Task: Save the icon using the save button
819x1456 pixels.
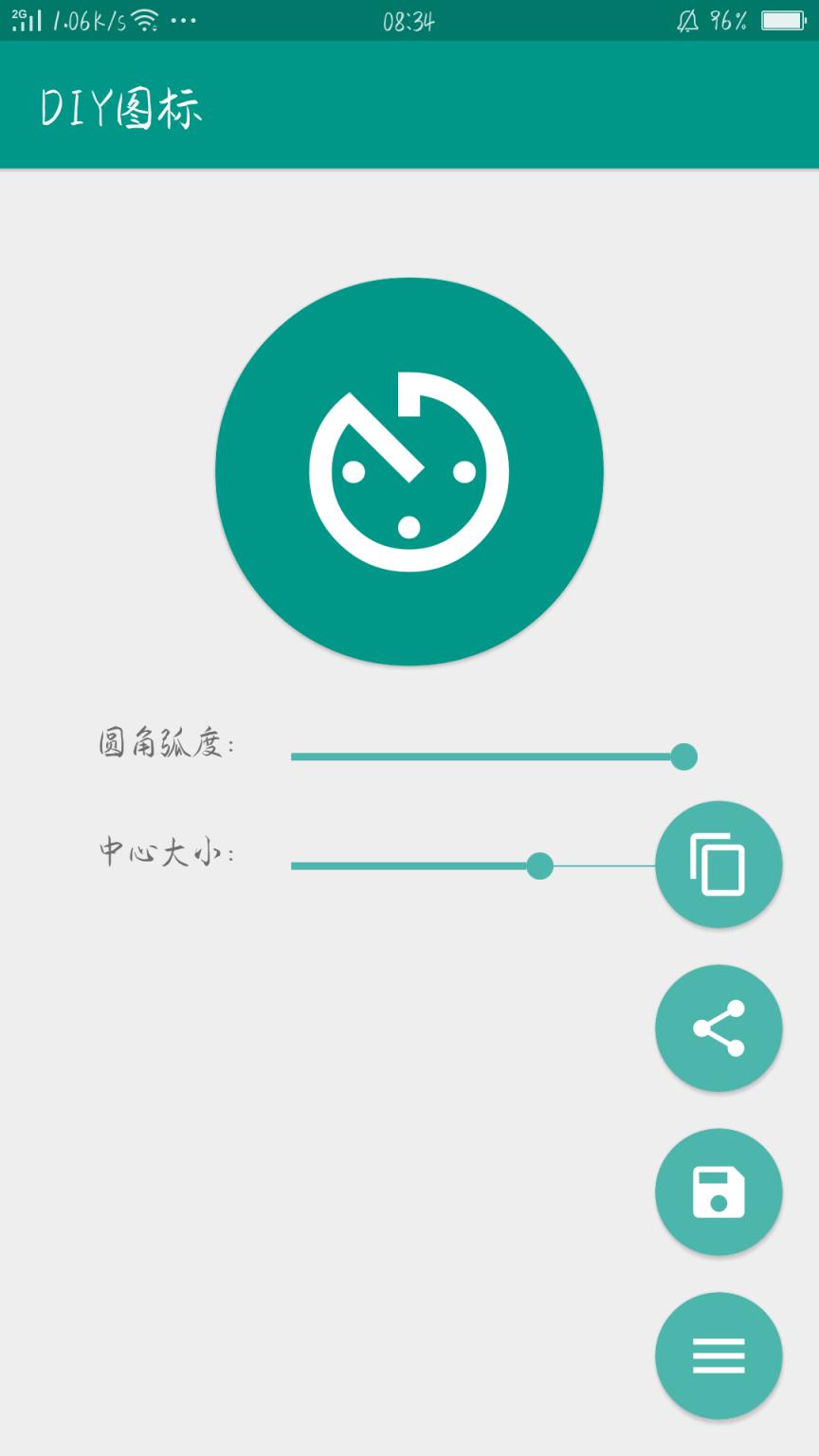Action: coord(718,1192)
